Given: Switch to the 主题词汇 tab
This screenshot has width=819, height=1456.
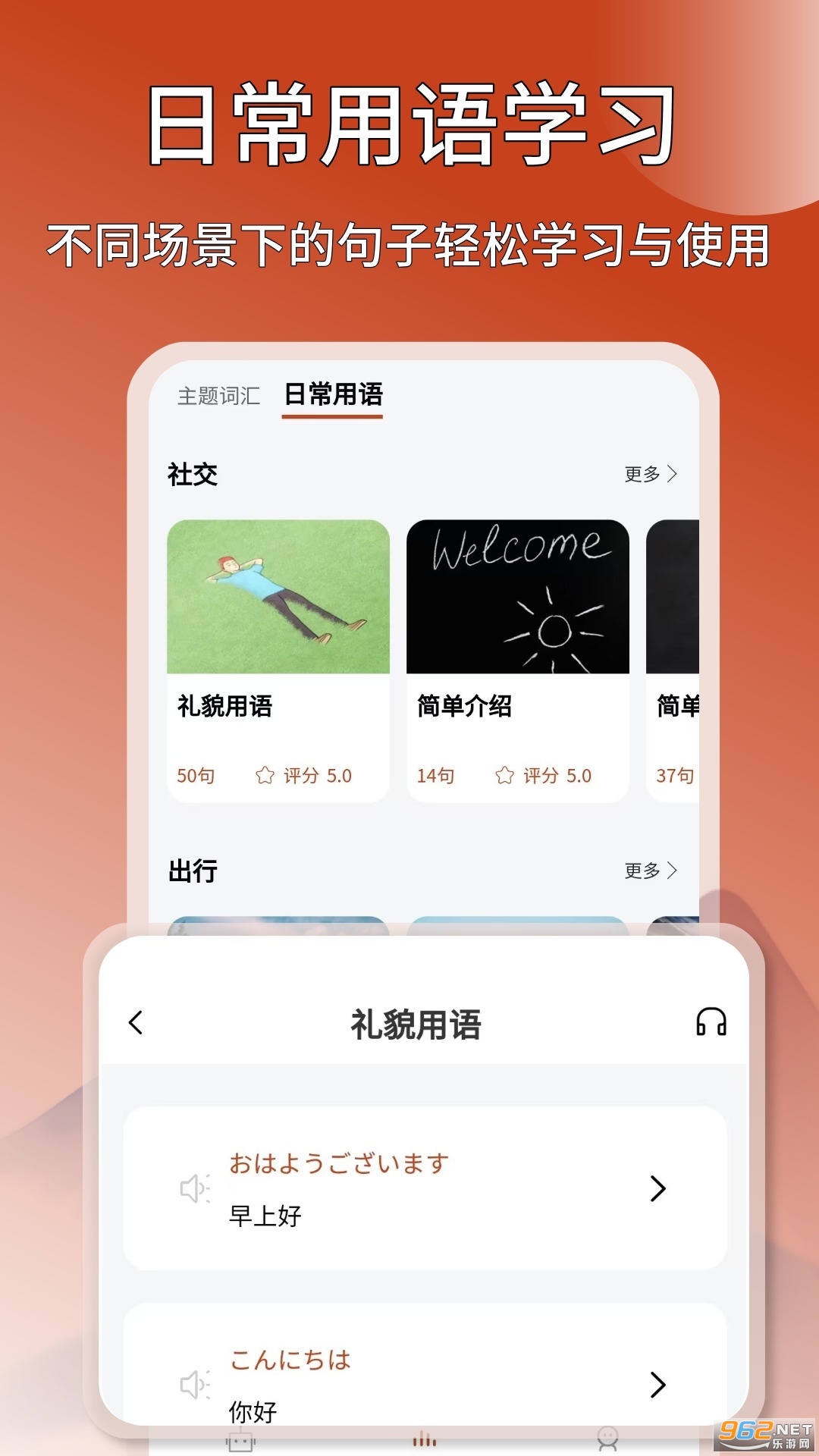Looking at the screenshot, I should 218,395.
